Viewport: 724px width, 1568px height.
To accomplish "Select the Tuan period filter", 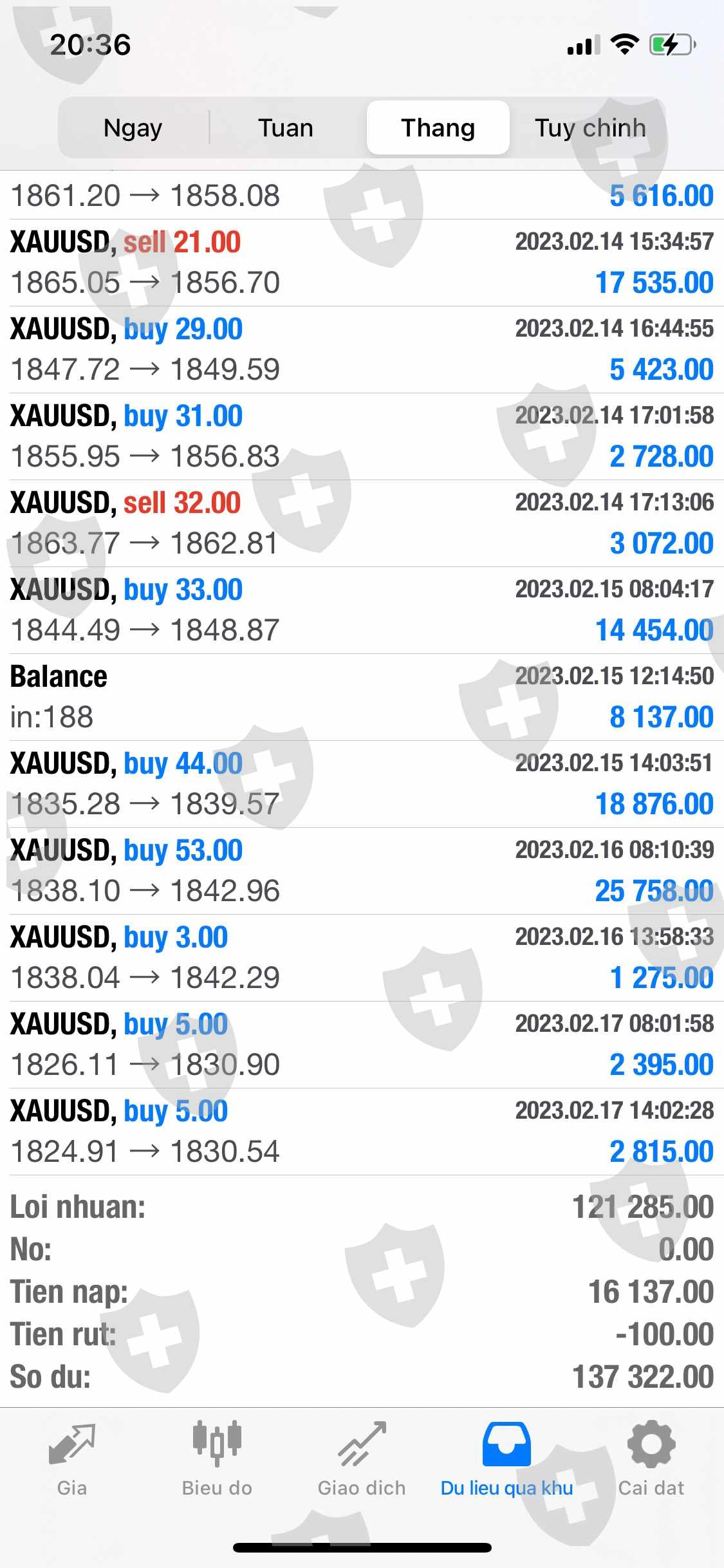I will [x=286, y=128].
